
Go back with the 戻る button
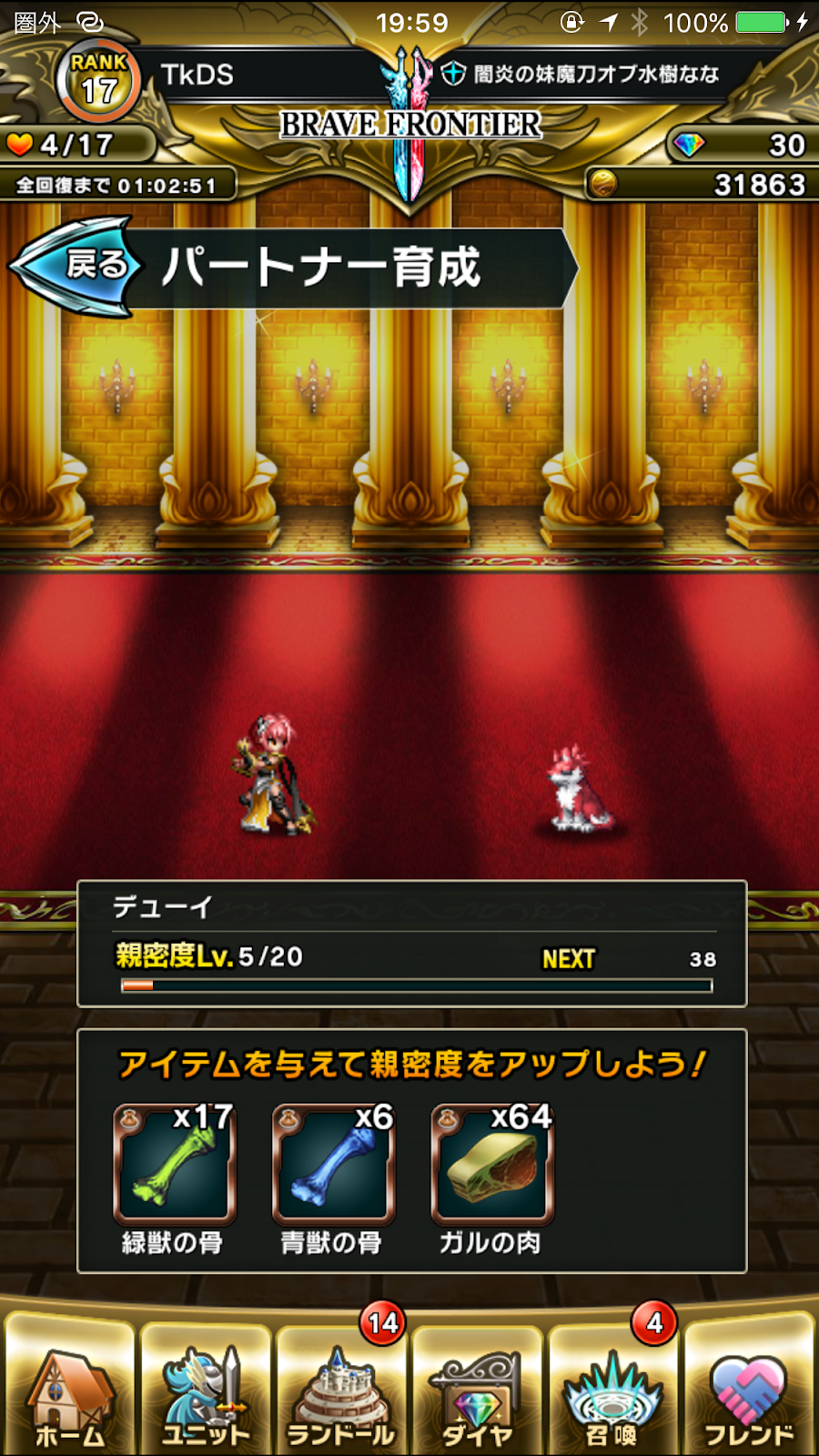click(x=77, y=267)
